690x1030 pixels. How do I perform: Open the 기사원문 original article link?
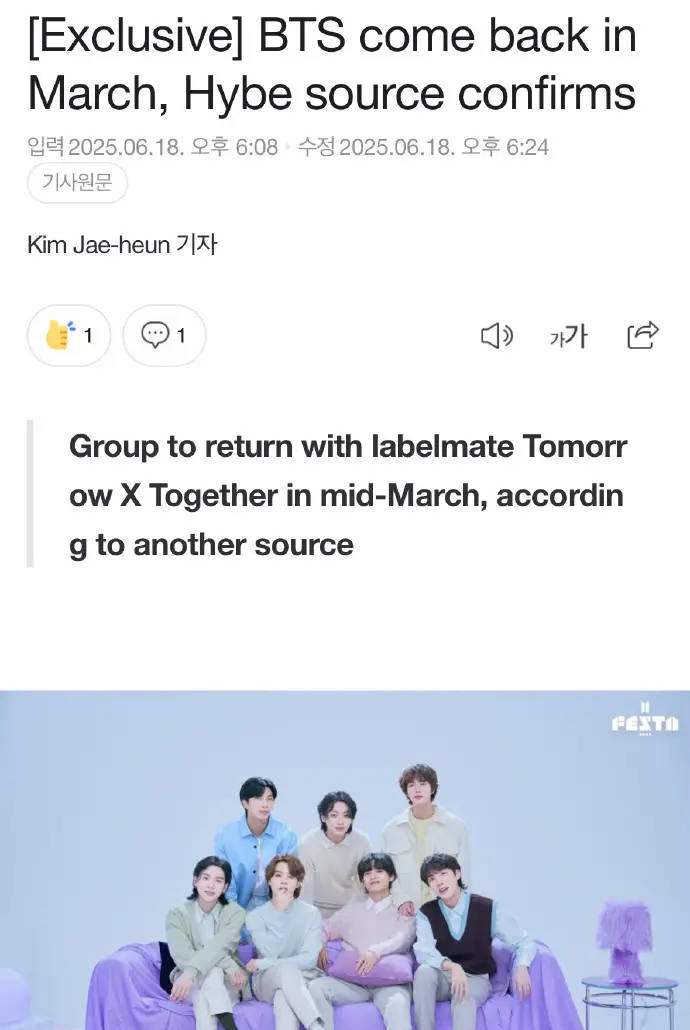click(x=77, y=183)
